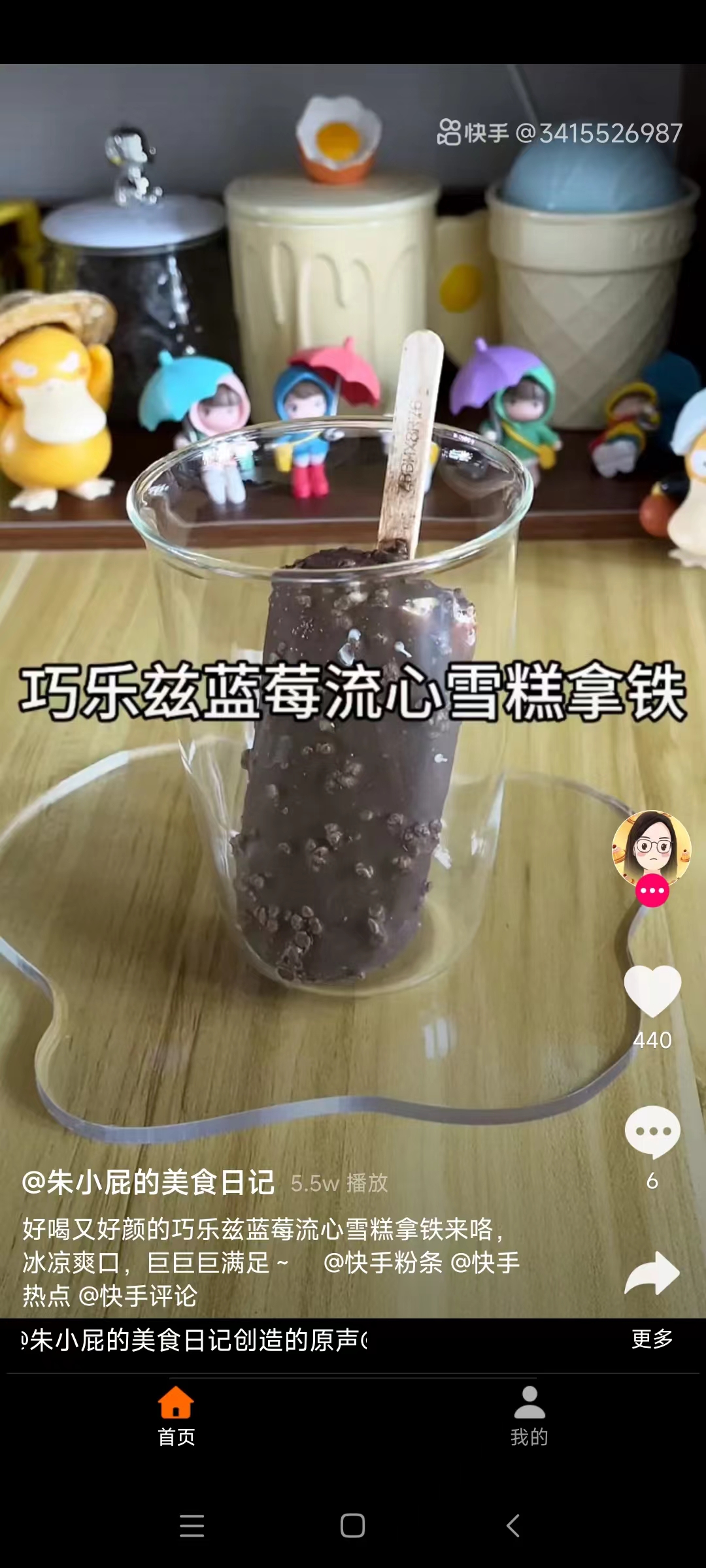Open the original sound 朱小屁的美食日记创造的原声
Image resolution: width=706 pixels, height=1568 pixels.
(196, 1341)
